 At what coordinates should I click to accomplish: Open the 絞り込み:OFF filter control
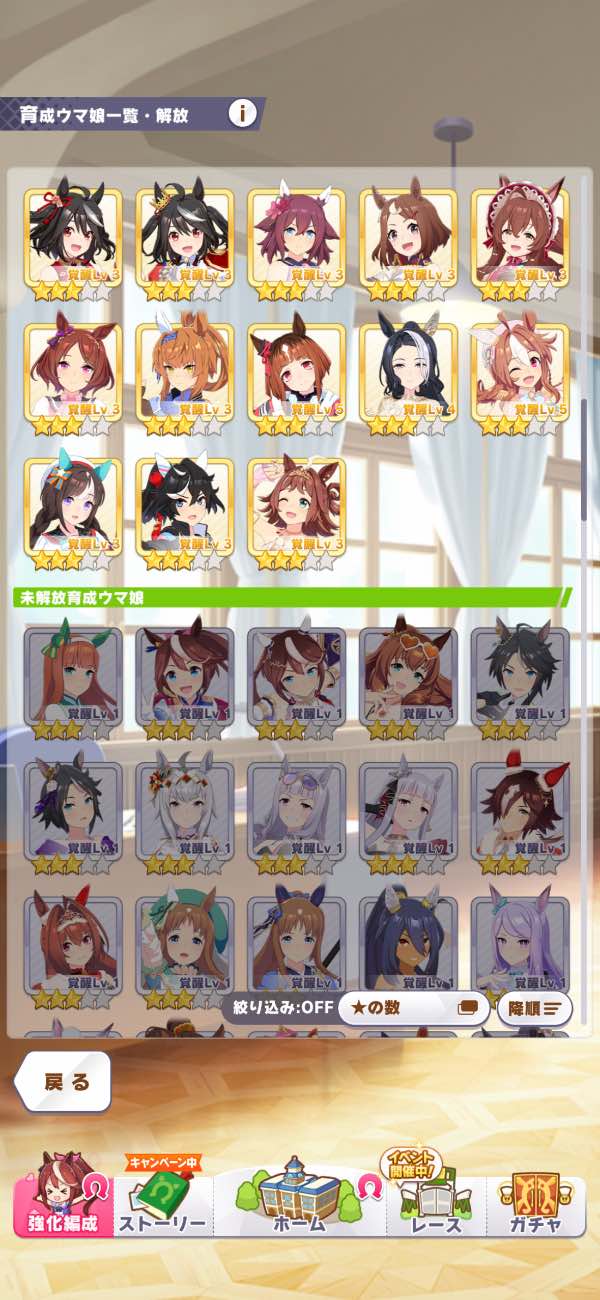277,1008
